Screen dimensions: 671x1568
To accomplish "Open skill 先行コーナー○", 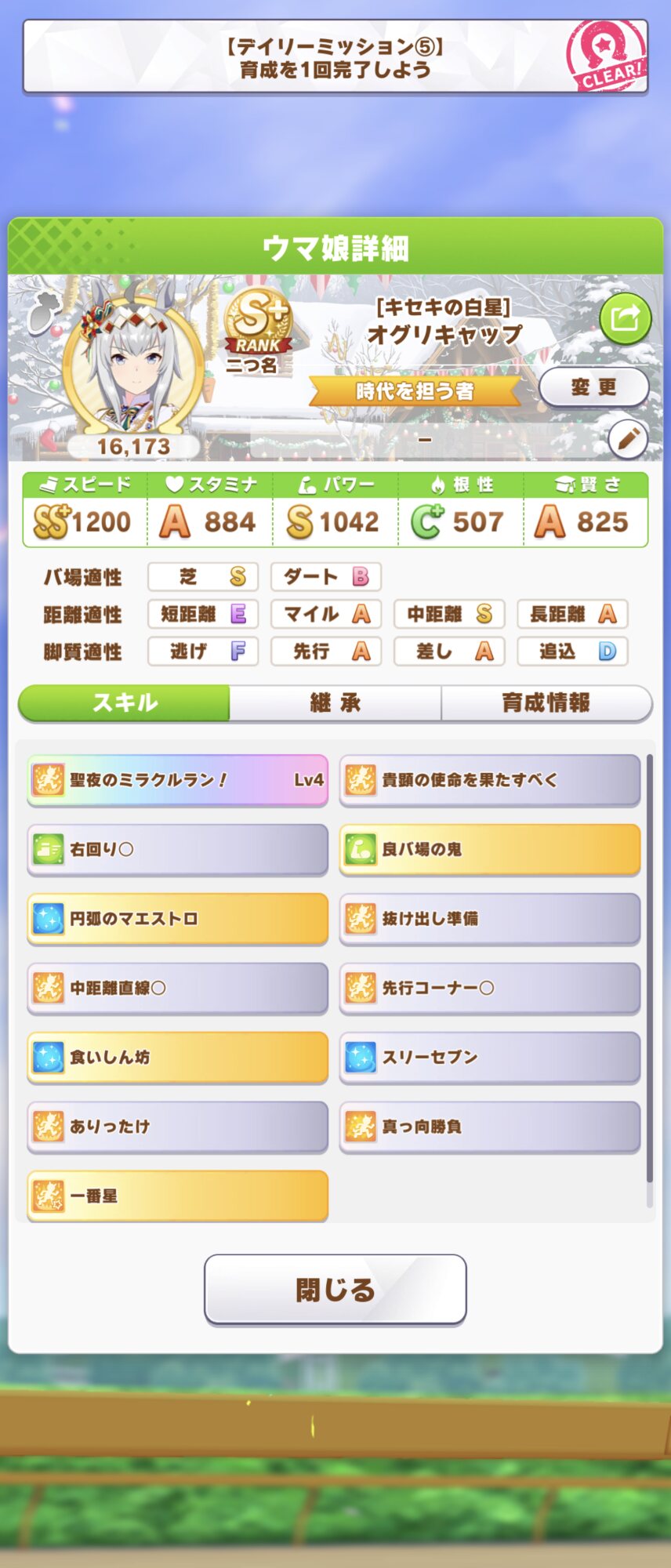I will point(489,988).
